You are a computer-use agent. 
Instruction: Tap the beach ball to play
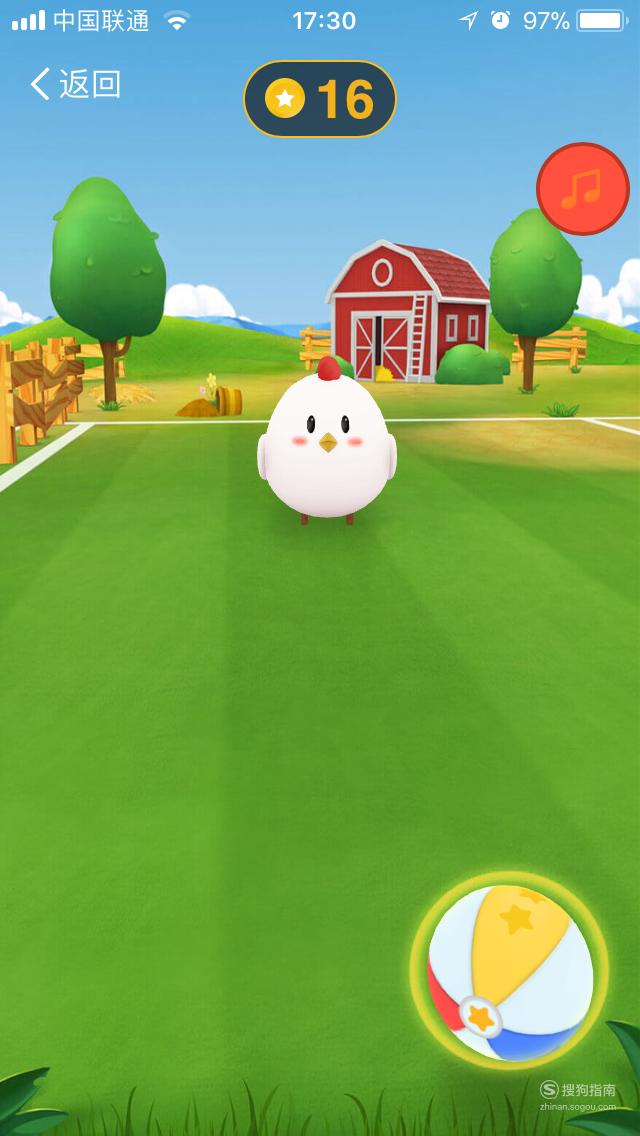(510, 972)
